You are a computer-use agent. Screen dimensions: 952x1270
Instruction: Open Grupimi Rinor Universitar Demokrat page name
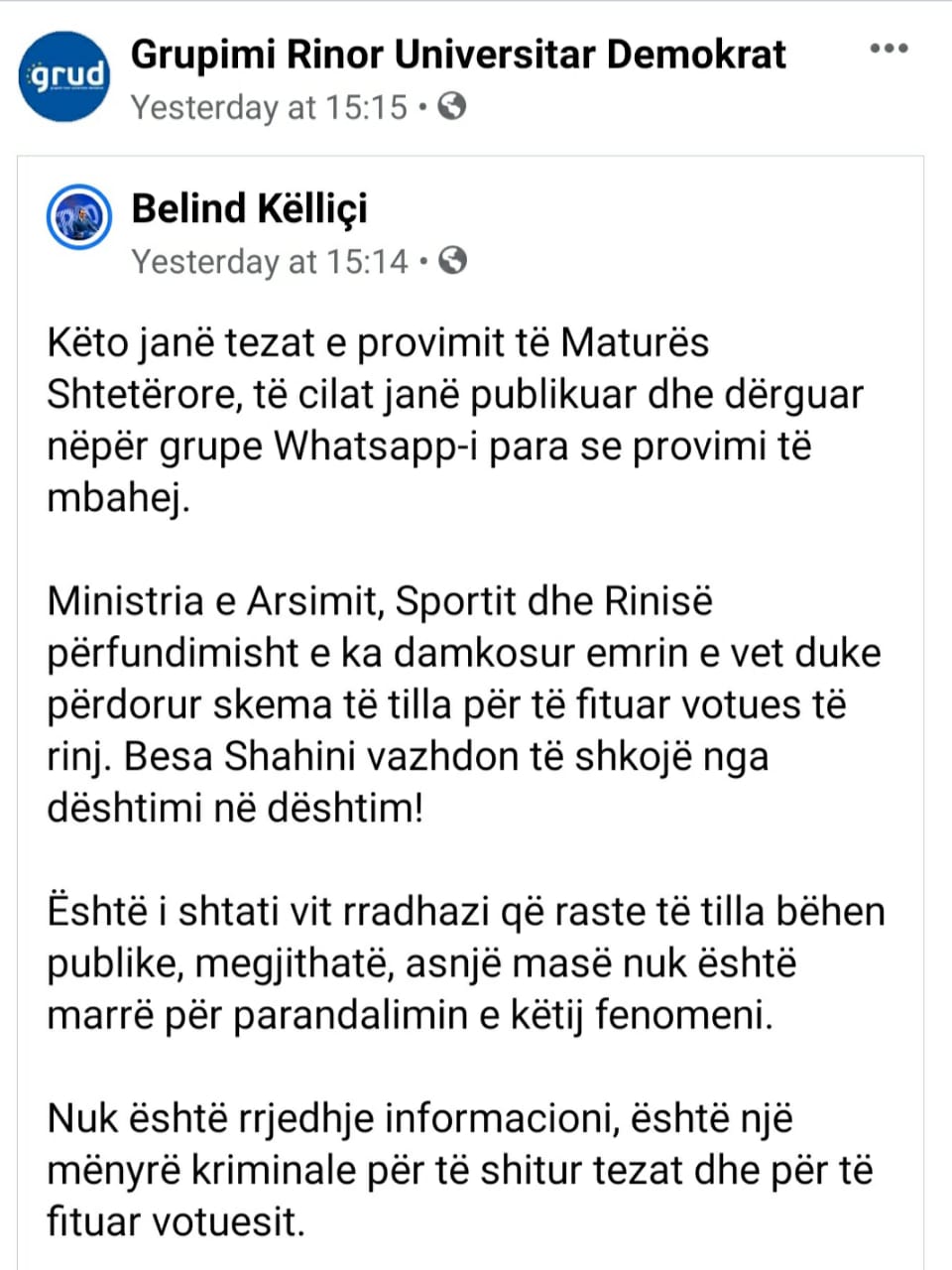[458, 54]
